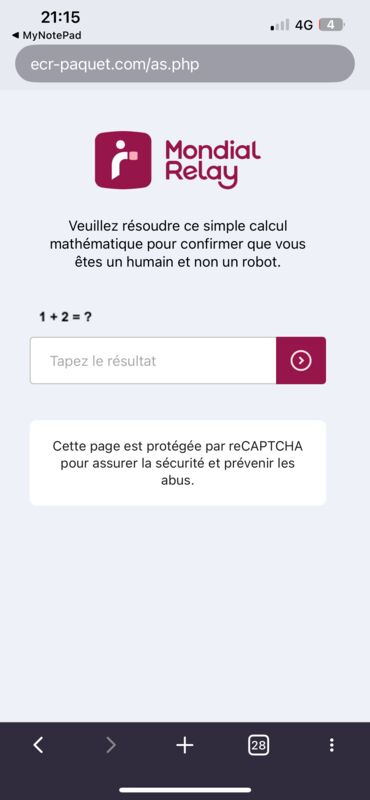This screenshot has width=370, height=800.
Task: Go back to the previous page
Action: click(x=38, y=745)
